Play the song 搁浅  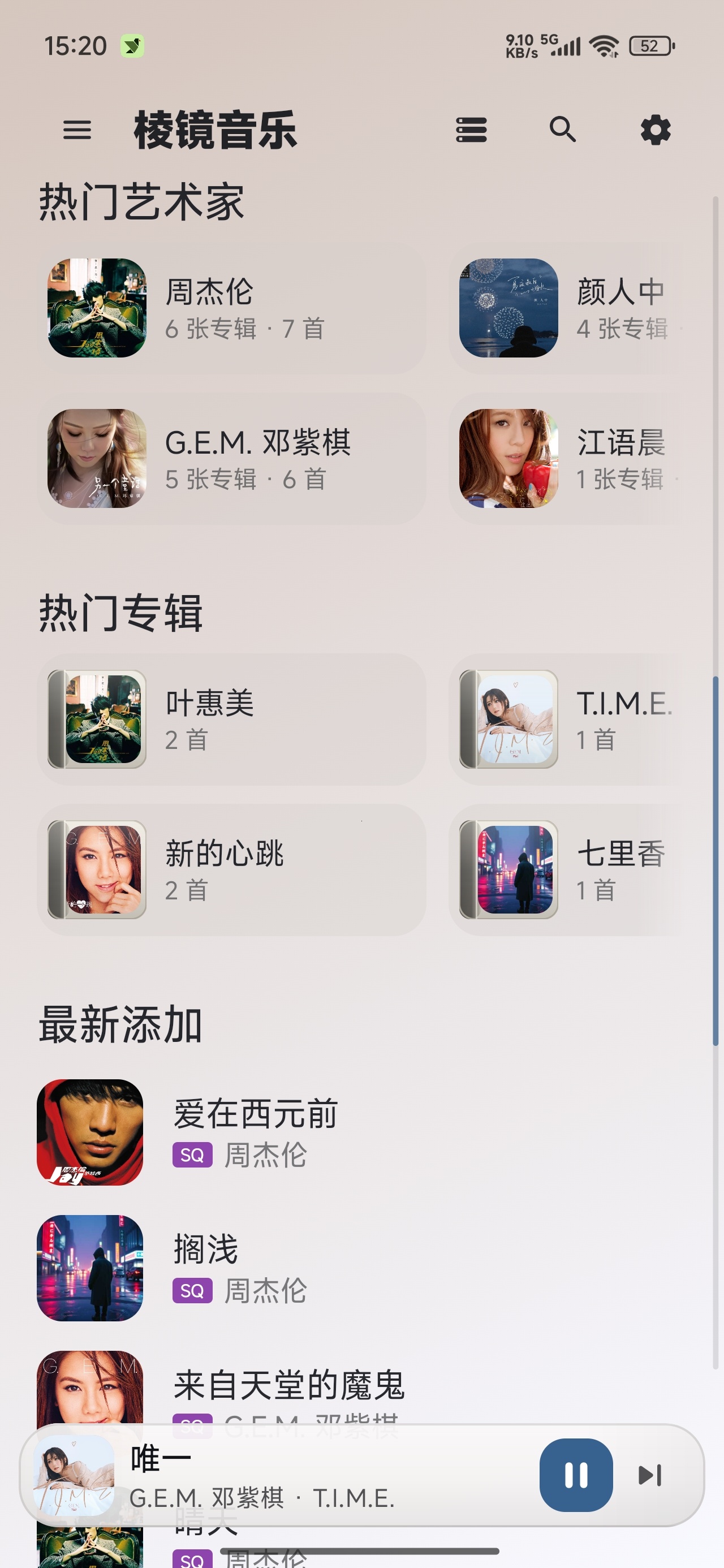(361, 1268)
